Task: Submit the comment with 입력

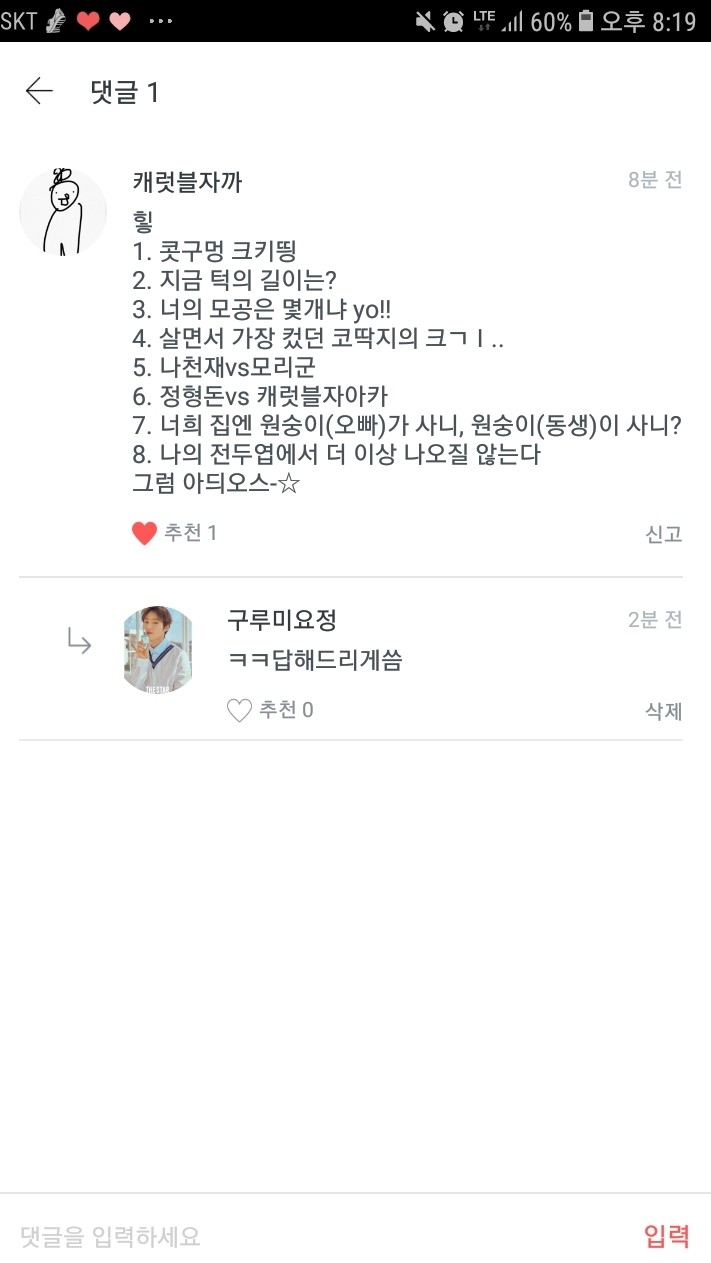Action: click(666, 1237)
